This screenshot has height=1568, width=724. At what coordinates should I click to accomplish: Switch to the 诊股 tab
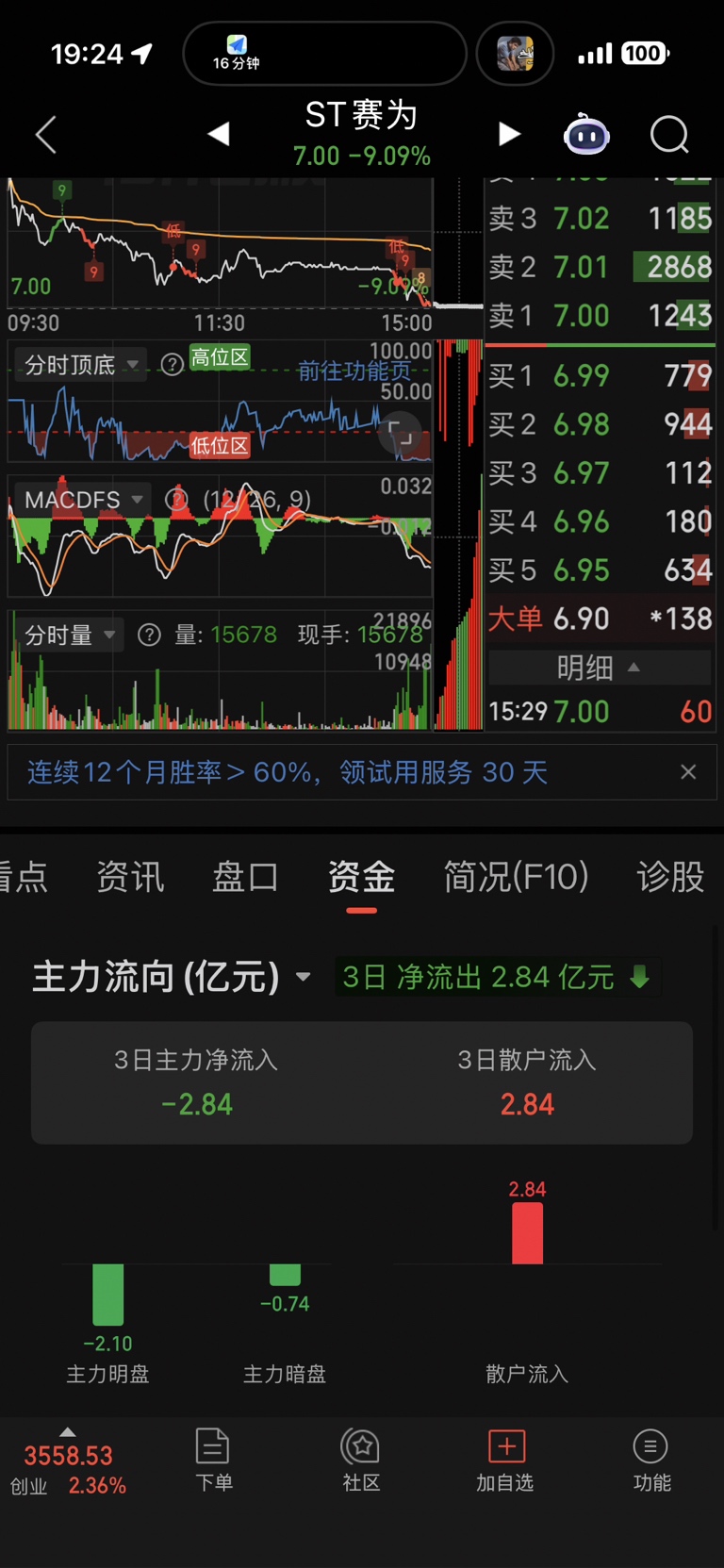[670, 877]
